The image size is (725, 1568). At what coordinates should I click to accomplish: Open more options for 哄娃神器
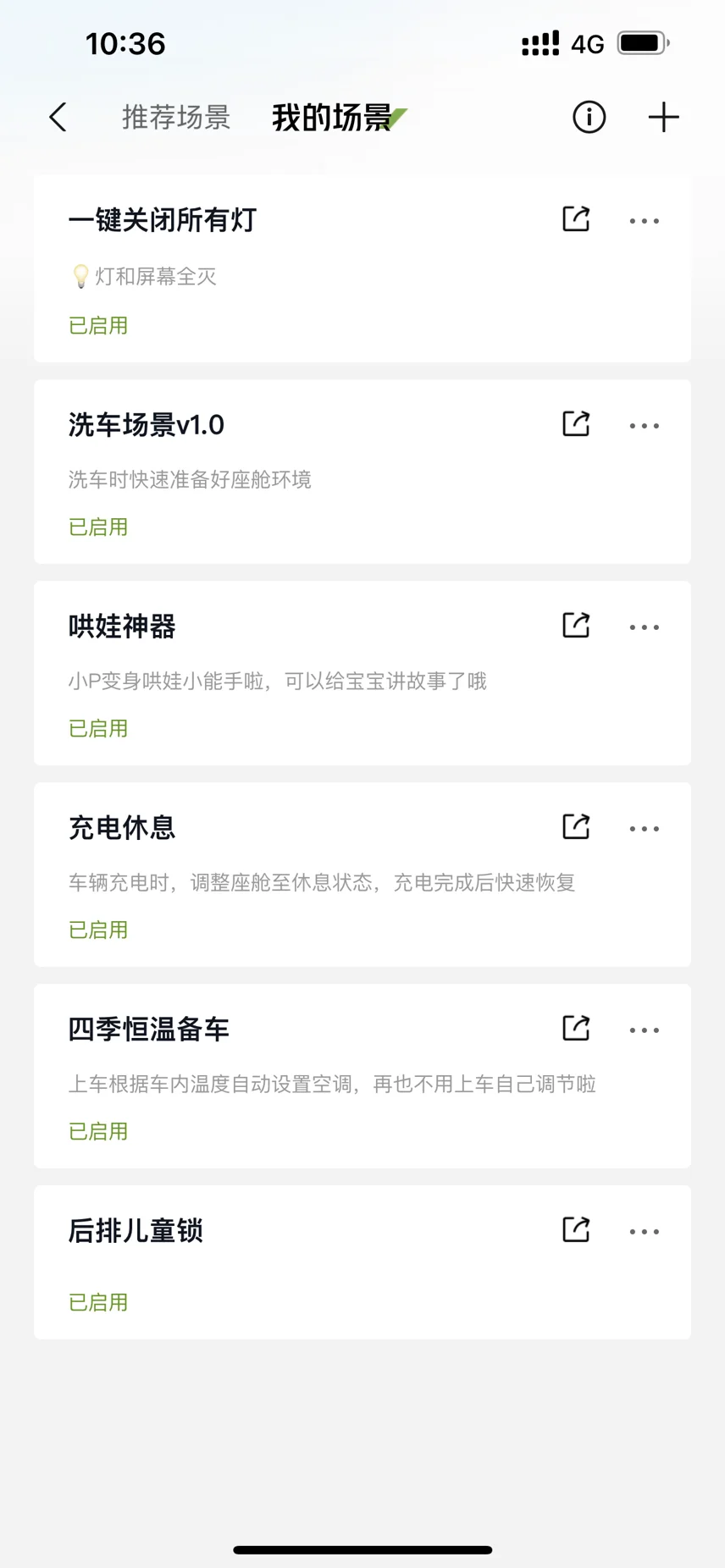coord(644,627)
